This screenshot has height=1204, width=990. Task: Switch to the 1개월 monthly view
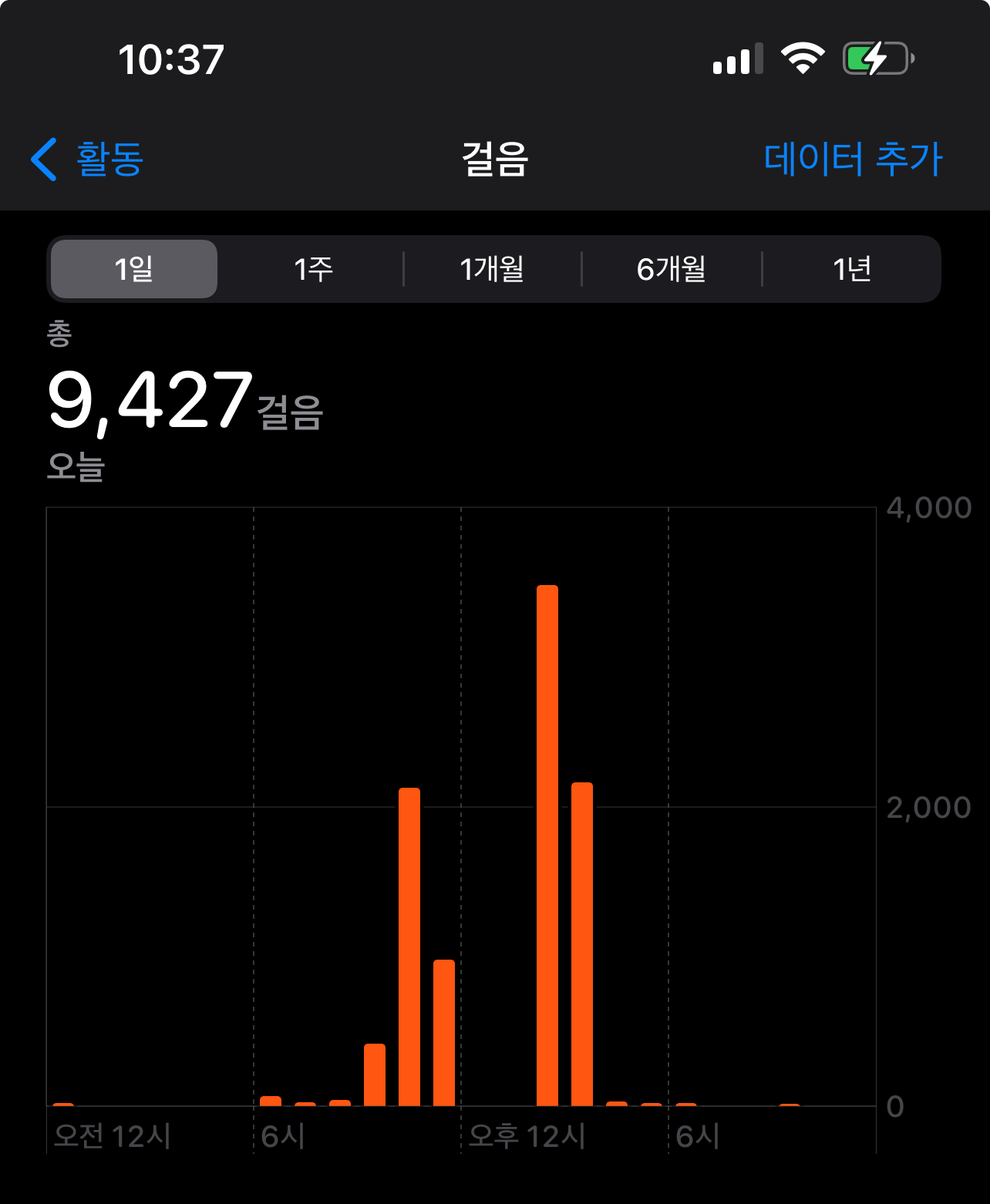[492, 269]
